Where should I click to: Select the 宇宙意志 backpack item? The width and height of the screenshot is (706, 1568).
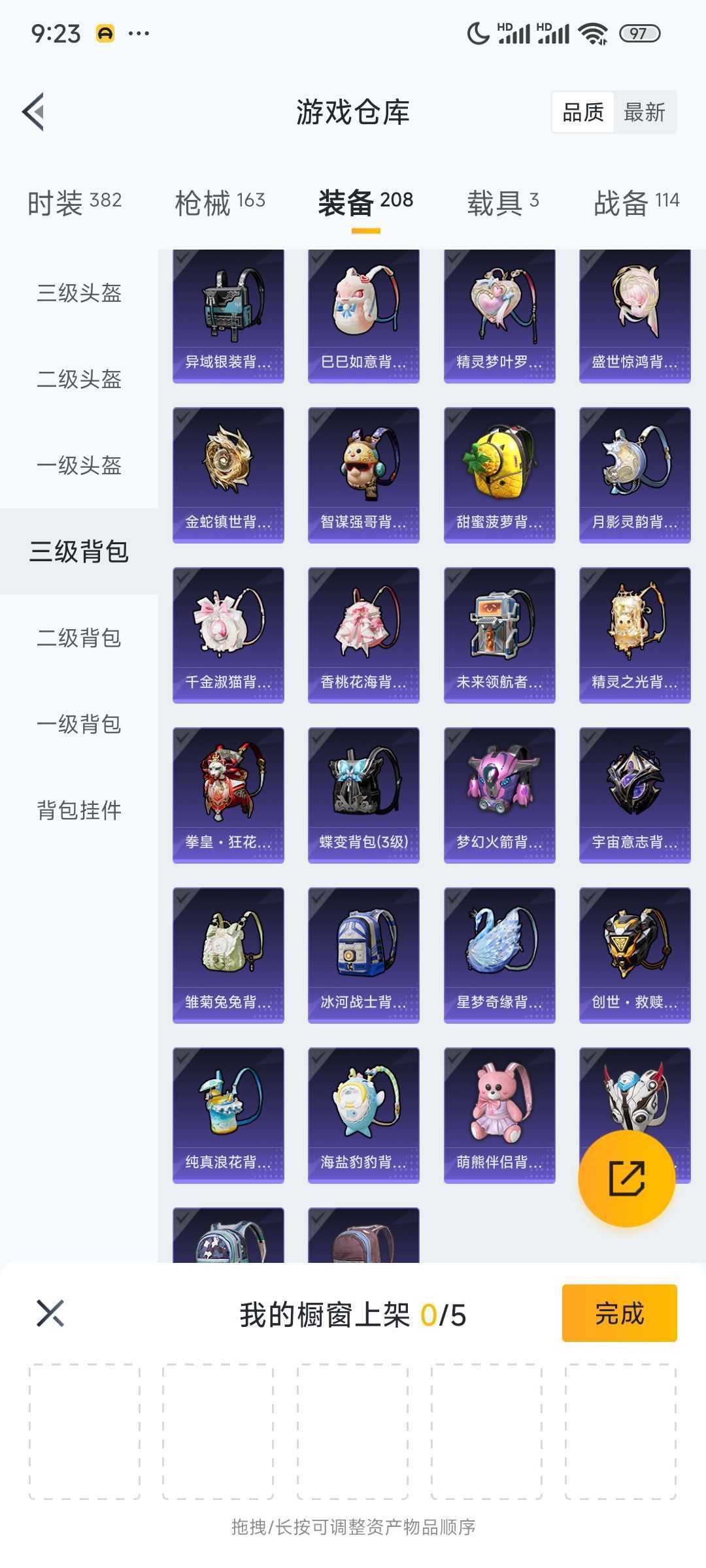click(635, 795)
